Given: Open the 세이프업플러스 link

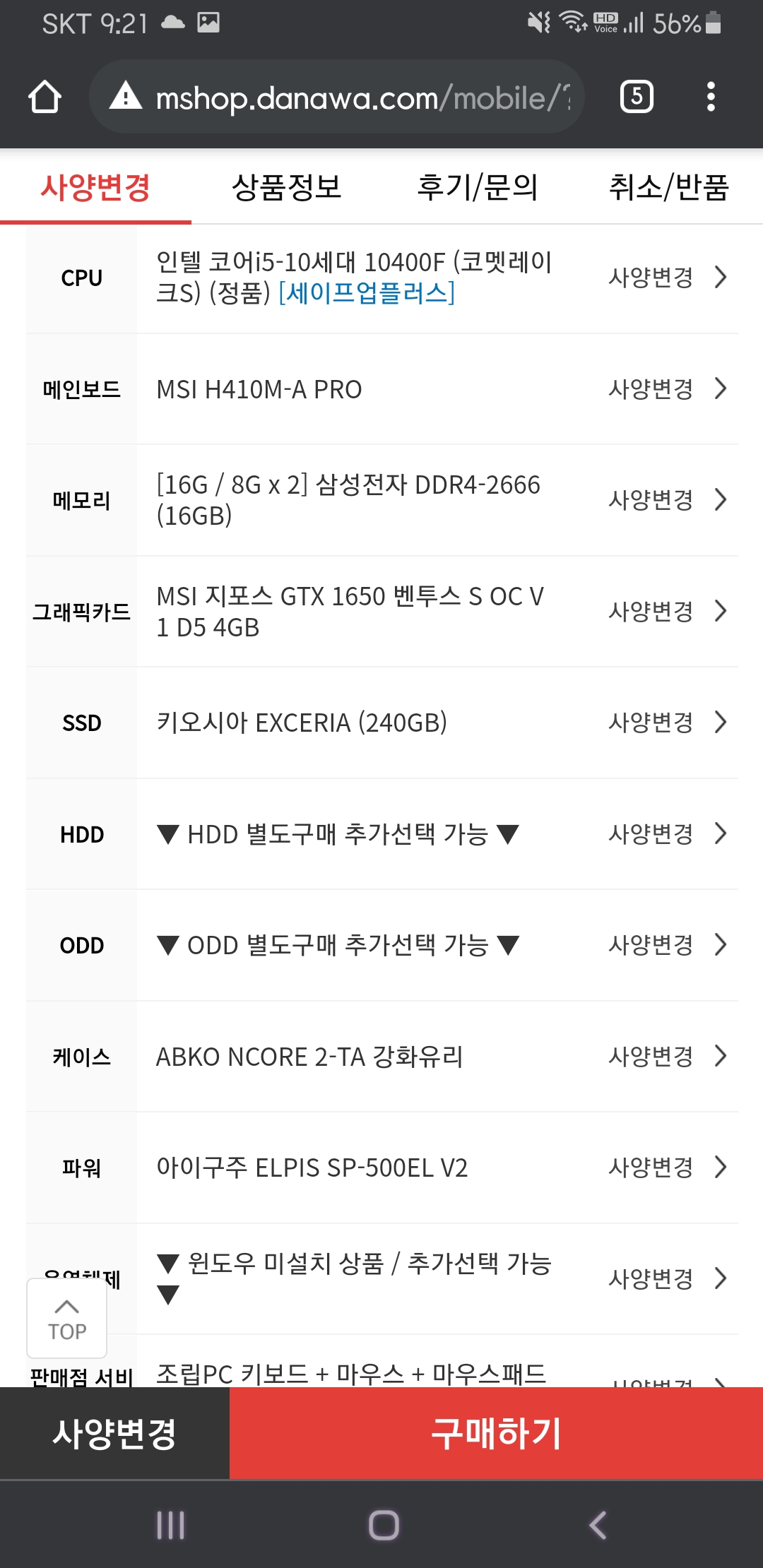Looking at the screenshot, I should pos(367,293).
